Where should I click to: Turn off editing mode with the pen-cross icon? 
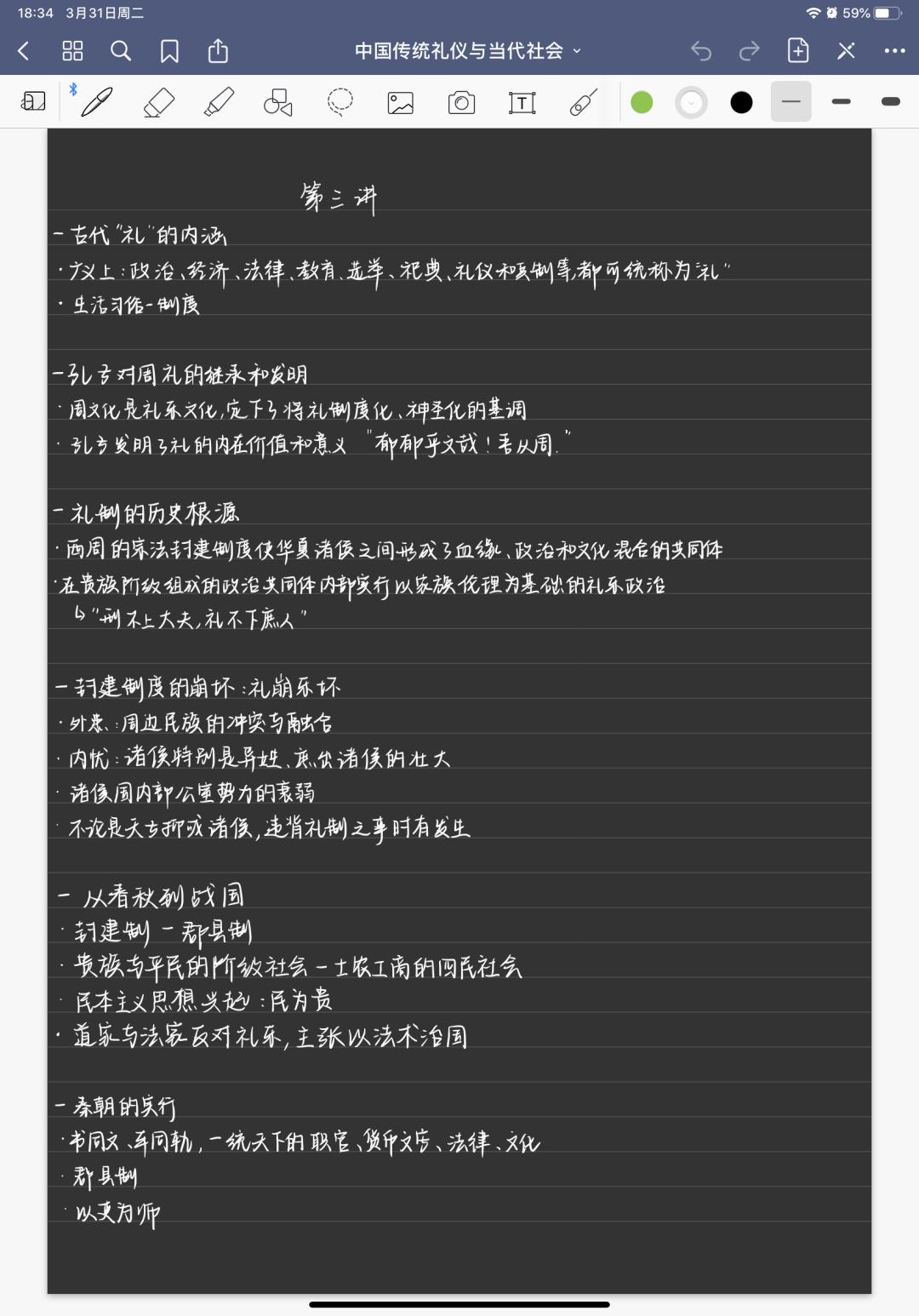(846, 51)
